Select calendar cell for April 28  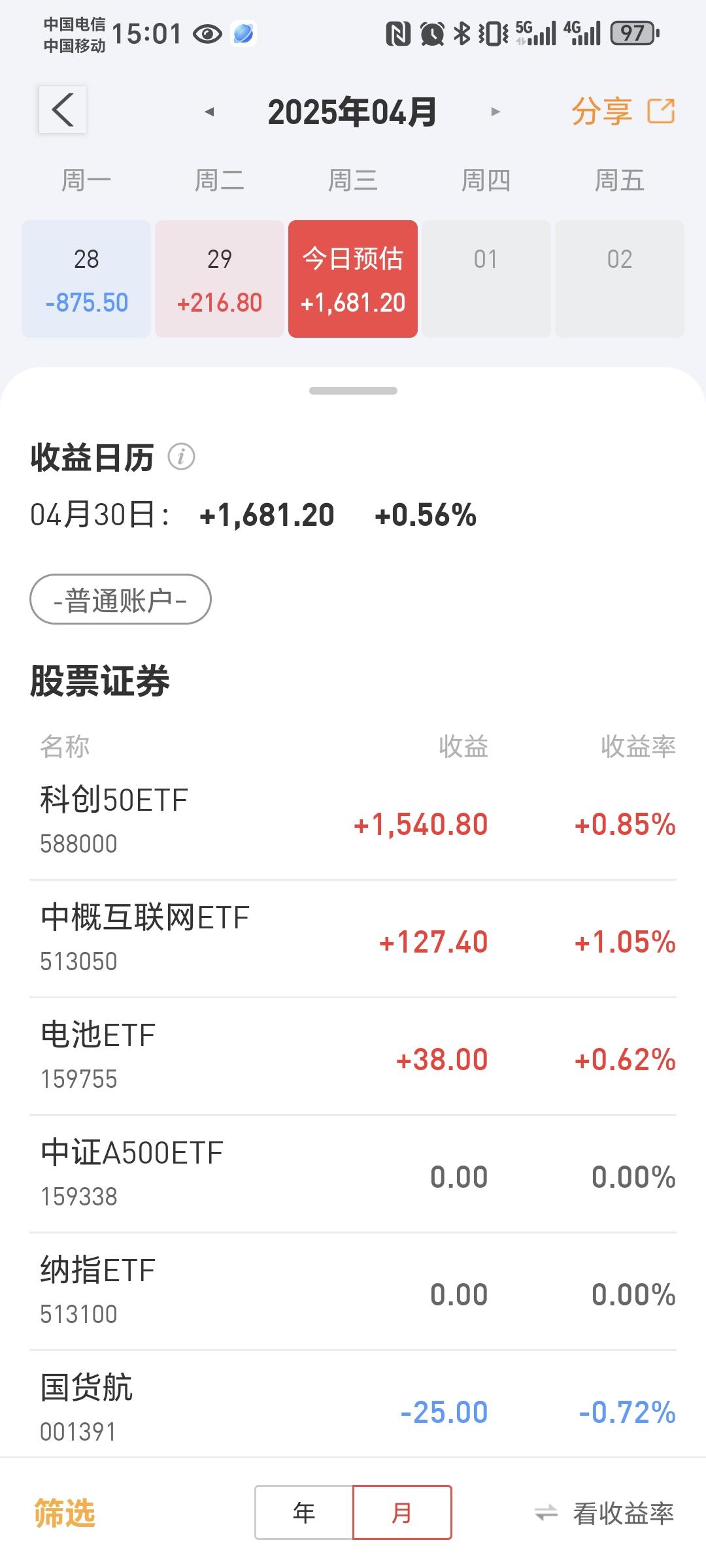tap(88, 277)
